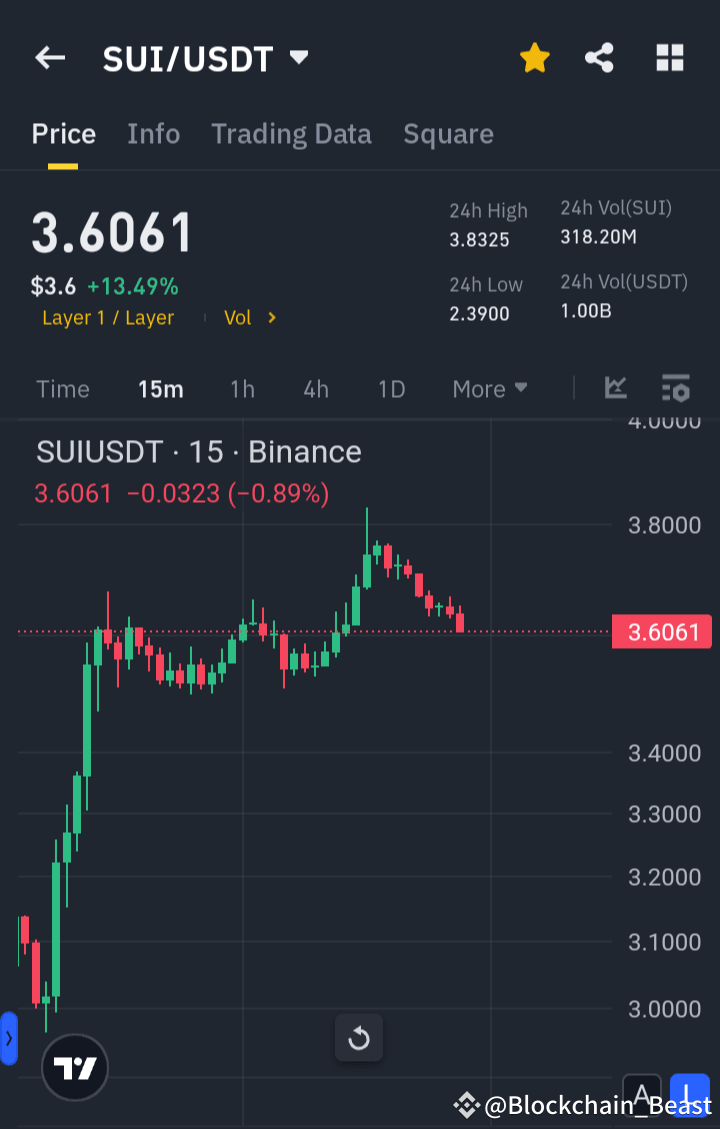Tap the refresh icon on the chart
720x1129 pixels.
click(358, 1038)
